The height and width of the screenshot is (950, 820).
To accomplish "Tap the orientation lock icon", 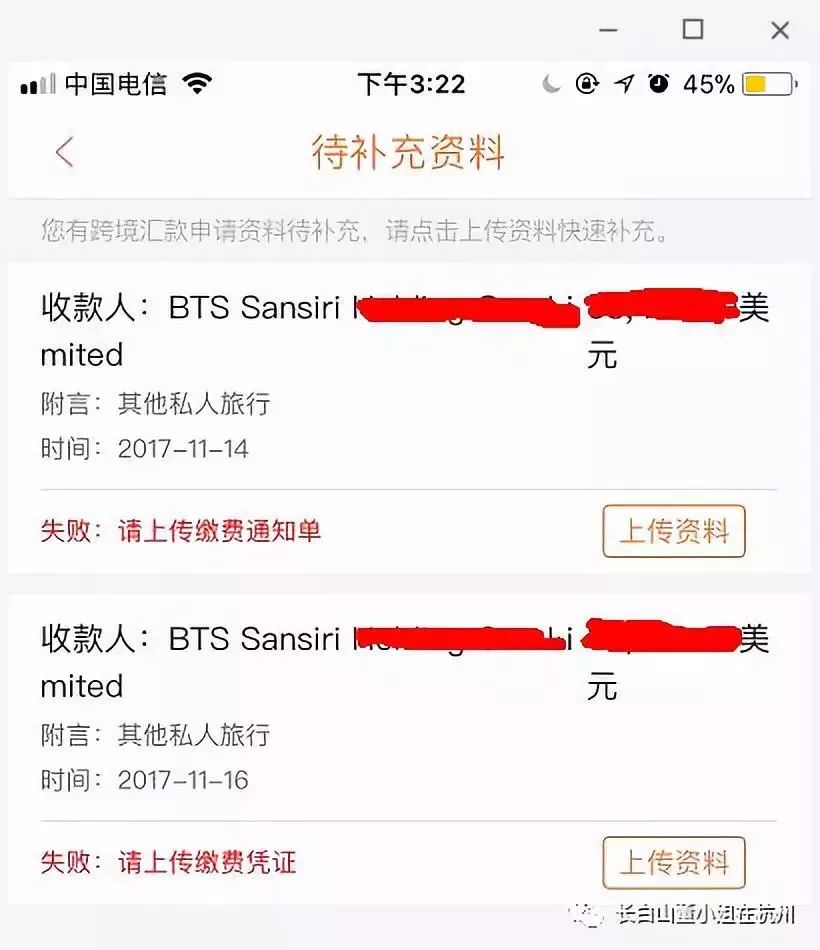I will 587,84.
